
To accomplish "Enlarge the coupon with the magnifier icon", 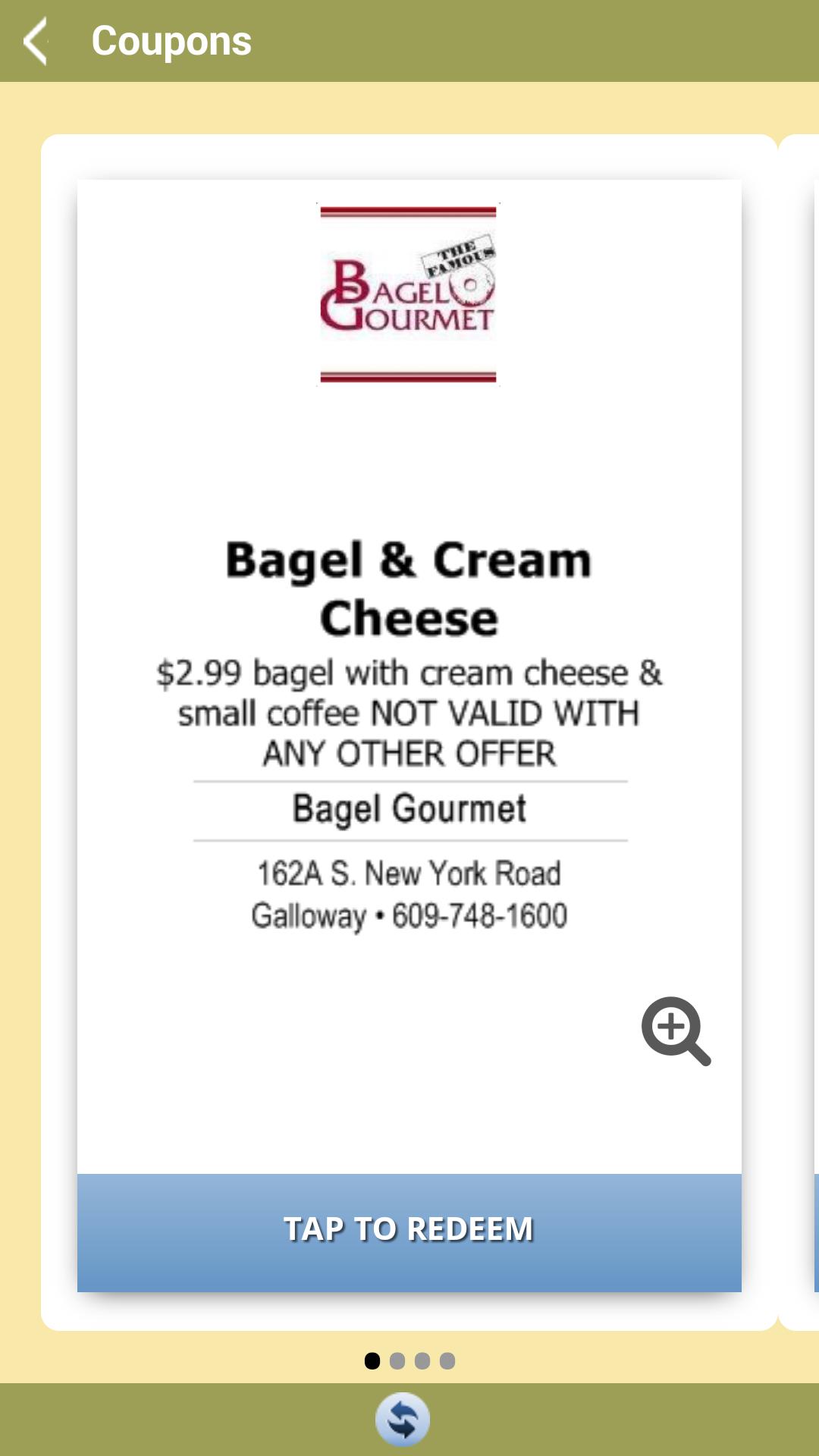I will 675,1031.
